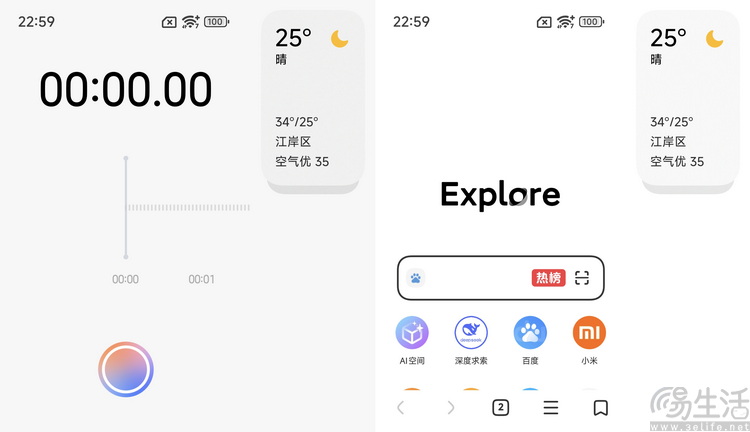Open the browser hamburger menu
This screenshot has width=750, height=432.
550,407
